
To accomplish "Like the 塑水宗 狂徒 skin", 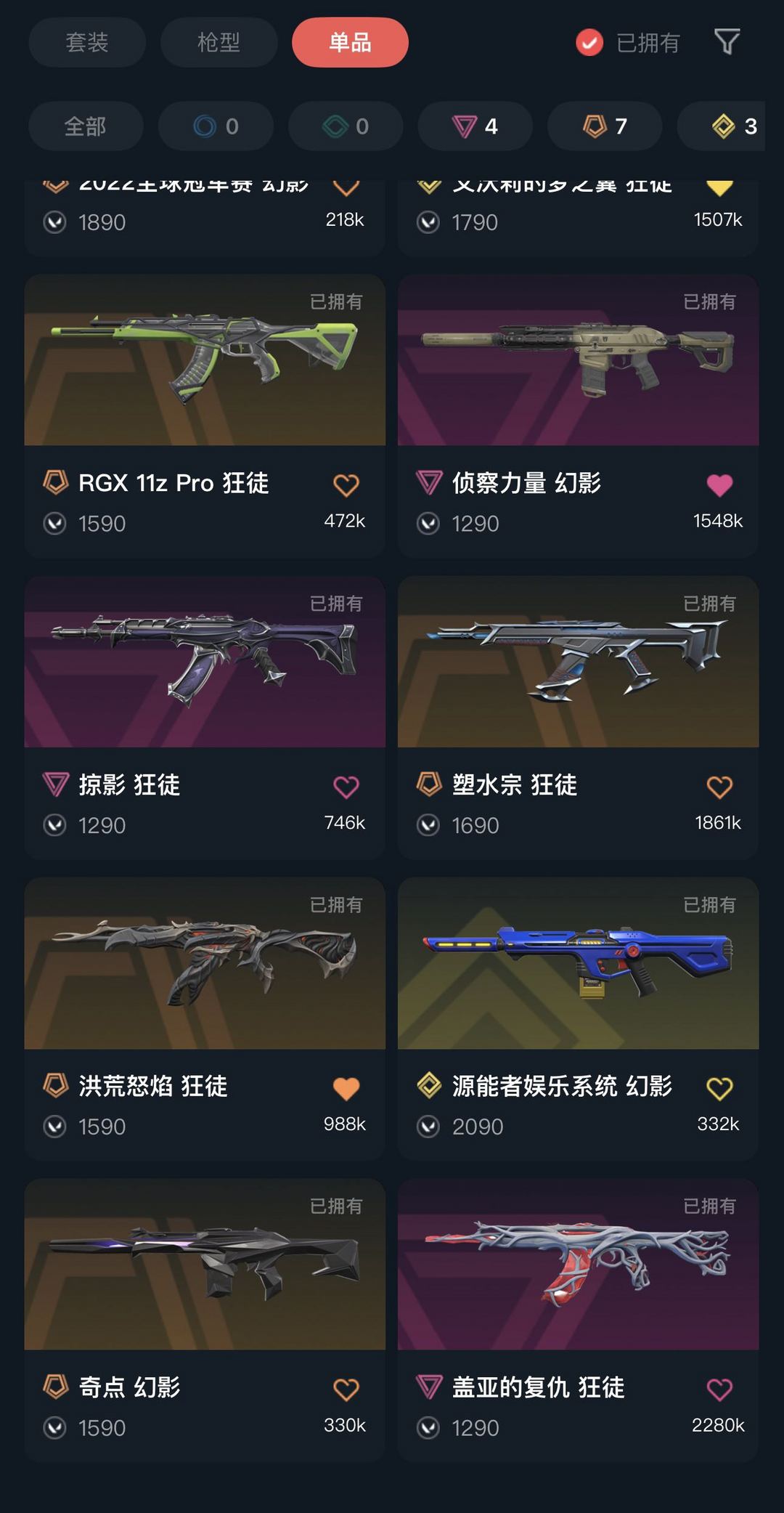I will coord(719,787).
